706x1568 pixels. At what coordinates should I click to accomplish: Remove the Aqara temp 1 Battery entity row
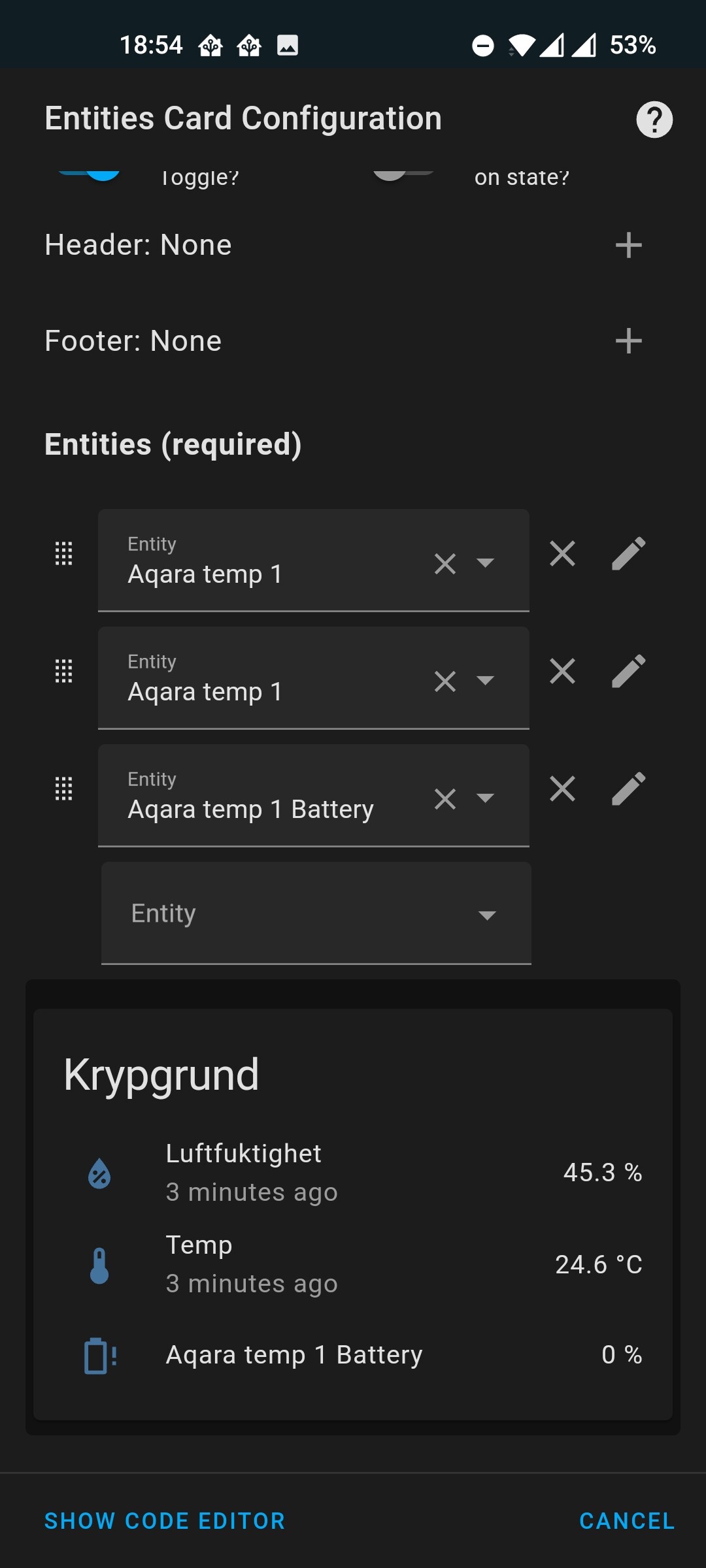click(x=562, y=789)
